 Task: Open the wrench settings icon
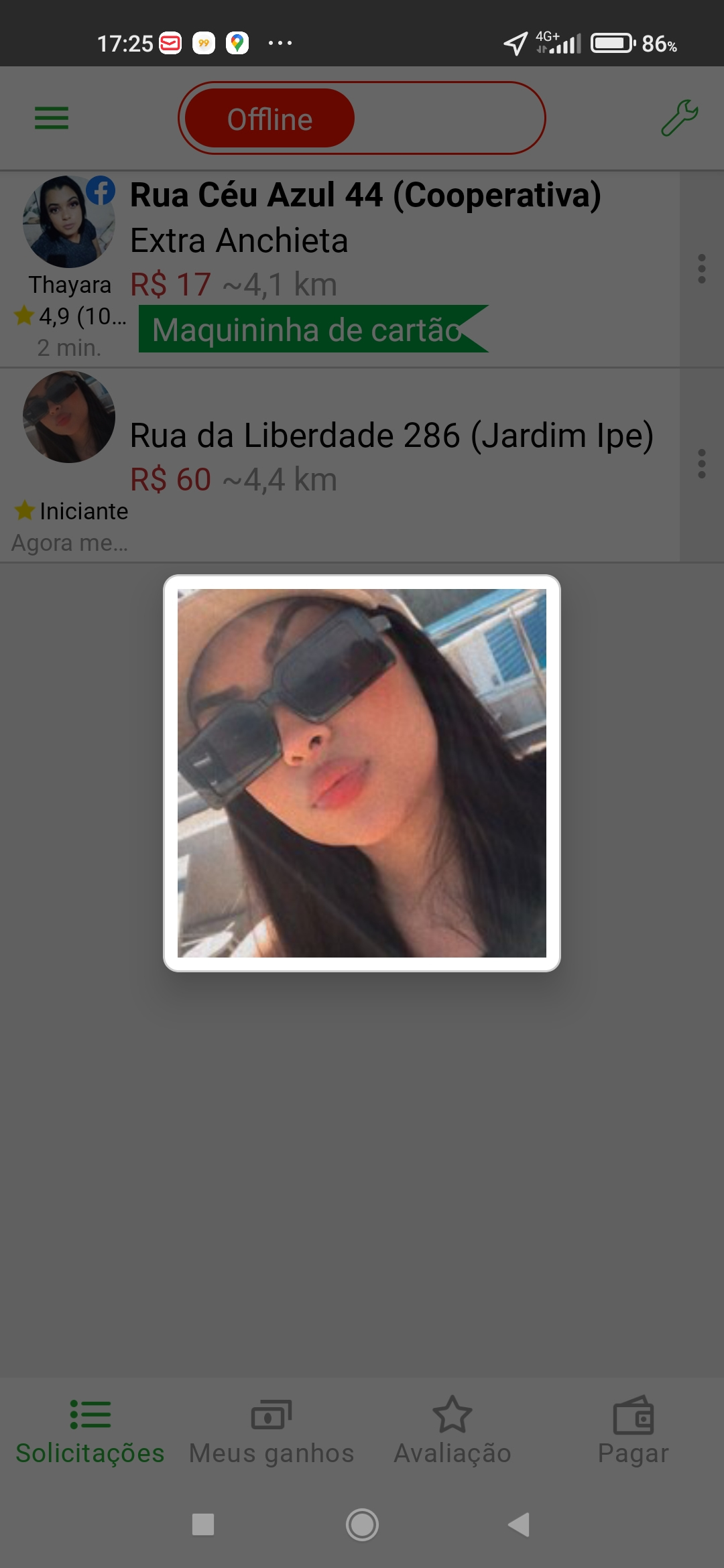(679, 119)
